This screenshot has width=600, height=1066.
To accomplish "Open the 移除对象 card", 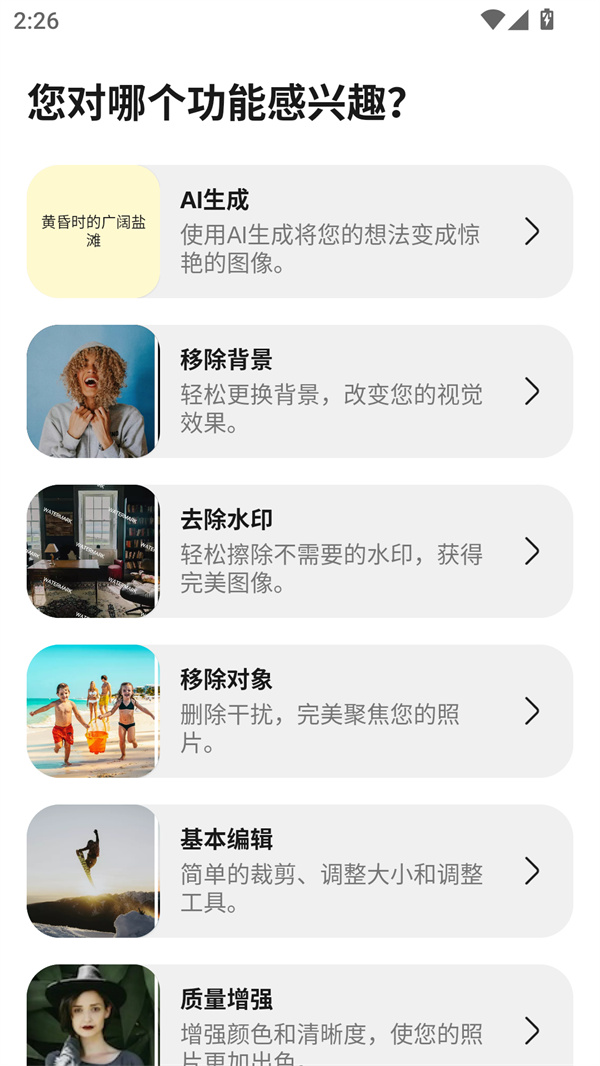I will [300, 711].
